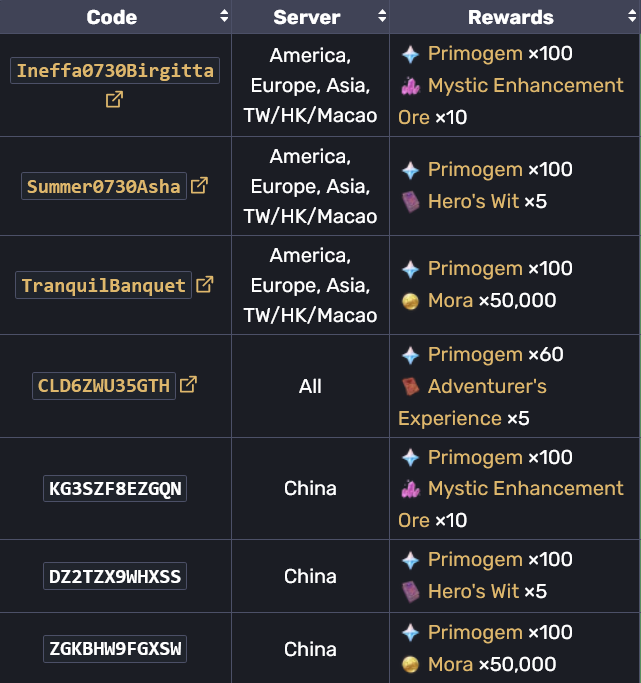Open Mora link in the TranquilBanquet row
The width and height of the screenshot is (641, 683).
450,300
